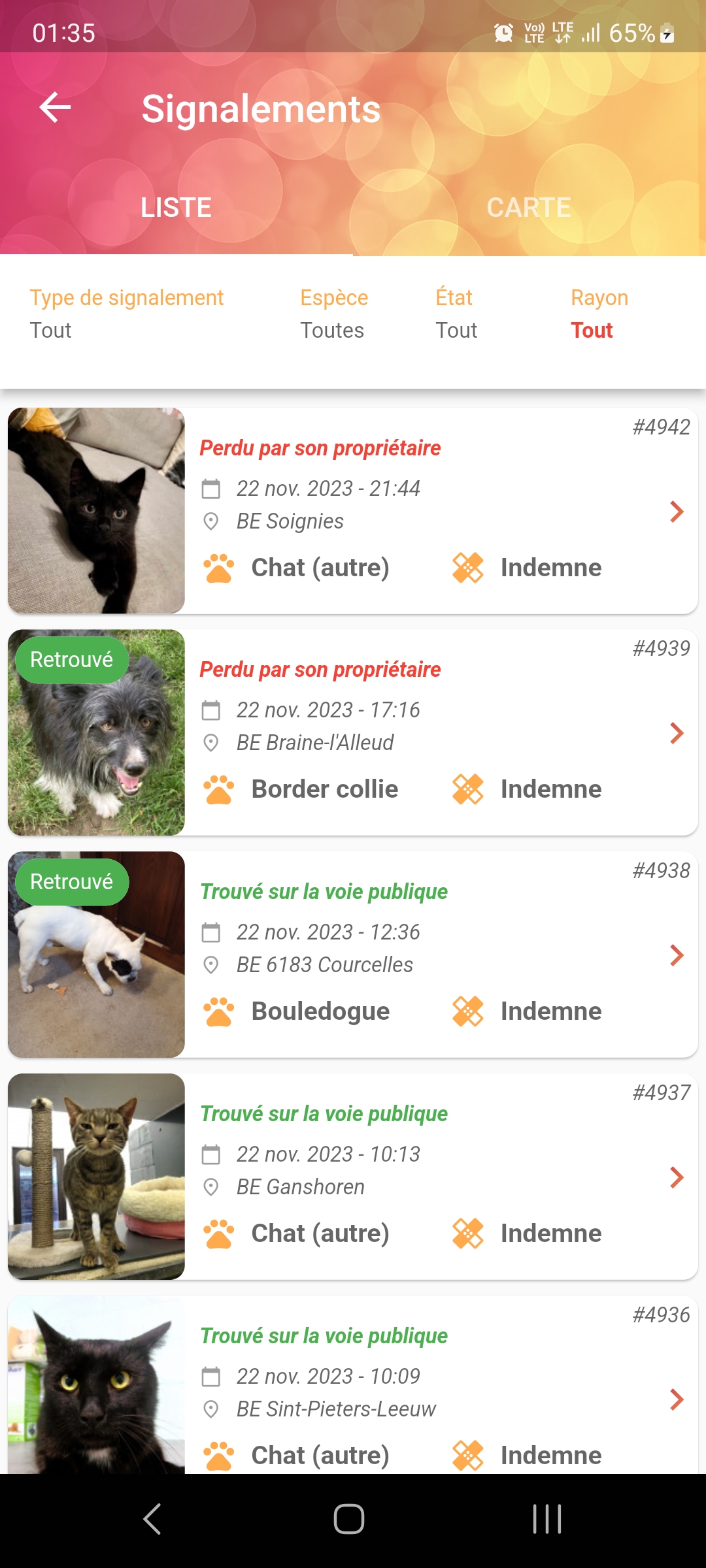Tap the system home button

click(349, 1519)
